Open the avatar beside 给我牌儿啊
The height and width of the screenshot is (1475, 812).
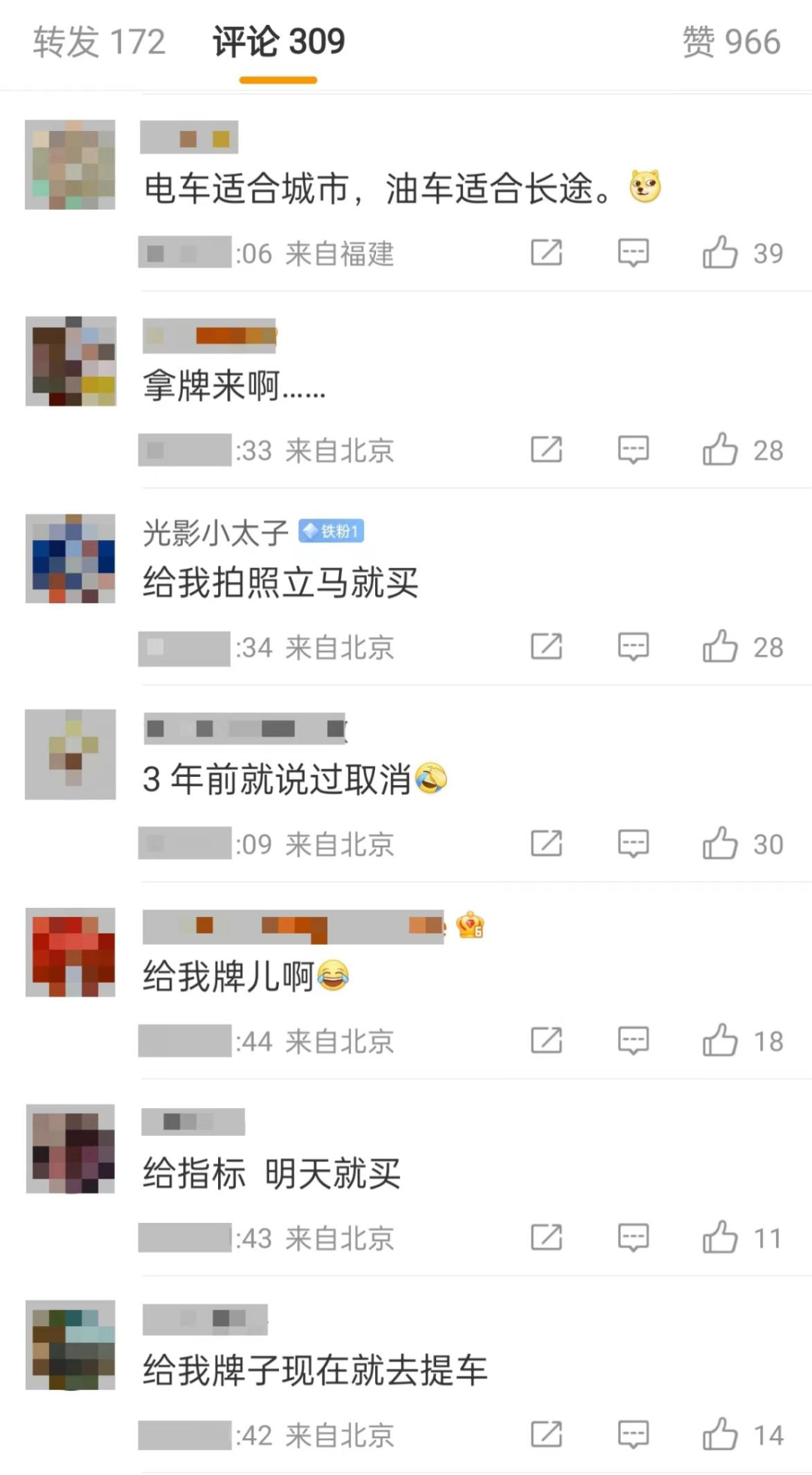[x=71, y=952]
